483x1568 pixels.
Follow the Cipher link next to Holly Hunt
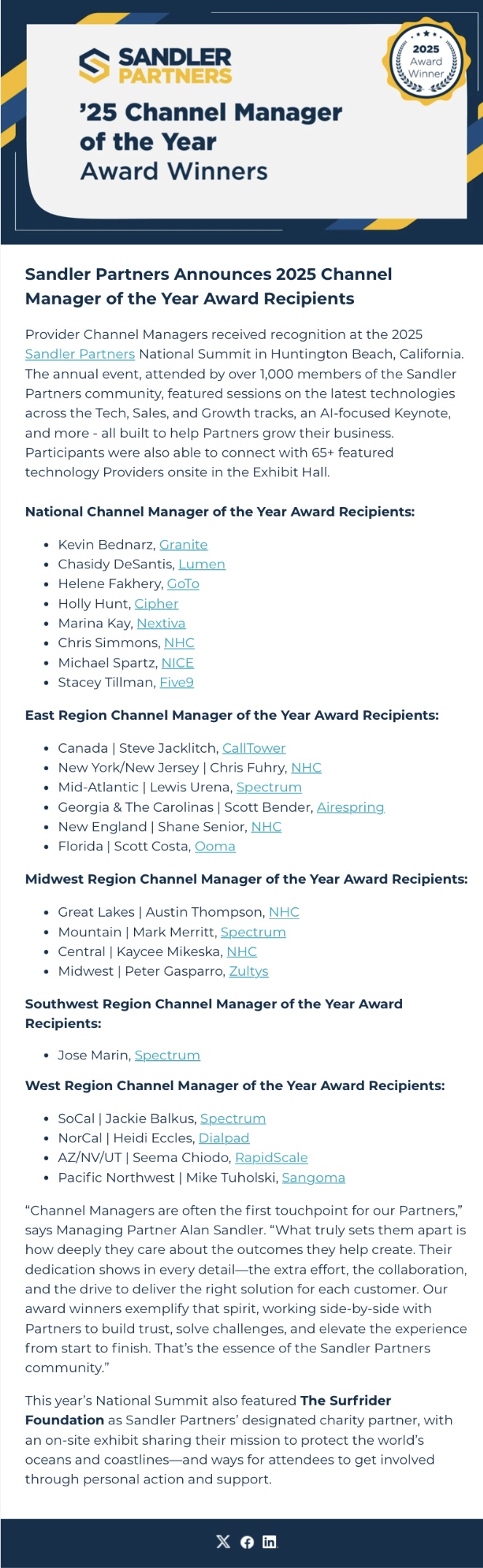[157, 603]
